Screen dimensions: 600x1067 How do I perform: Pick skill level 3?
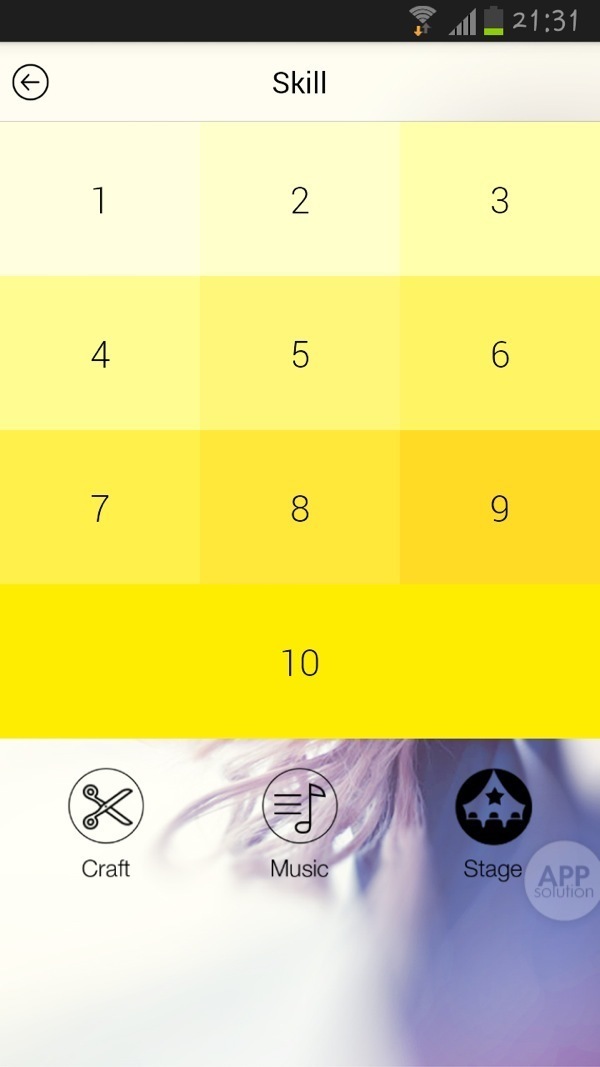(x=500, y=200)
